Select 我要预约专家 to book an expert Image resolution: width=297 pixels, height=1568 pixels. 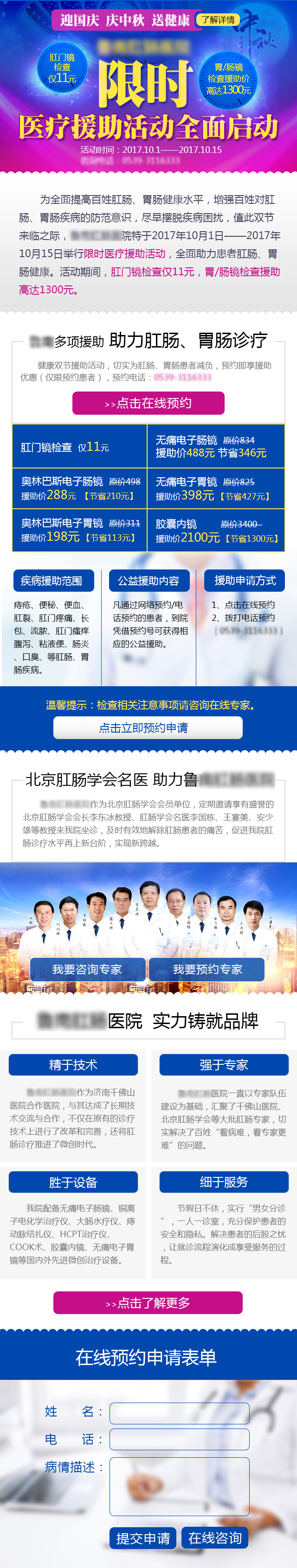pyautogui.click(x=207, y=969)
